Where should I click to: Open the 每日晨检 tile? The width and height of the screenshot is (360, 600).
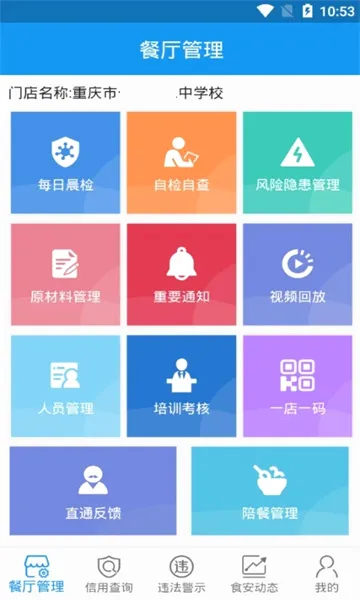pos(65,163)
